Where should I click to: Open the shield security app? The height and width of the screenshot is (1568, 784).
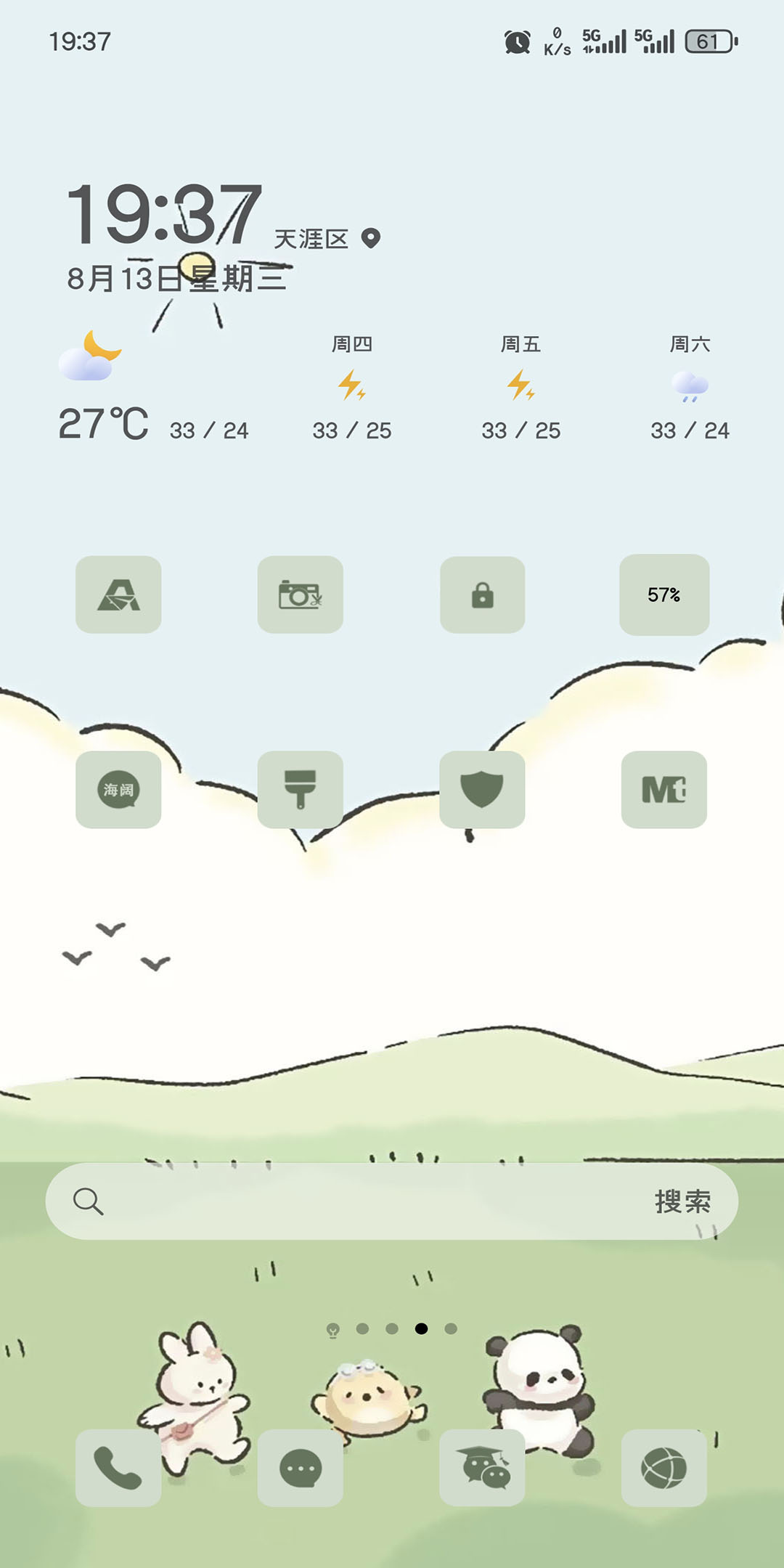pos(482,789)
